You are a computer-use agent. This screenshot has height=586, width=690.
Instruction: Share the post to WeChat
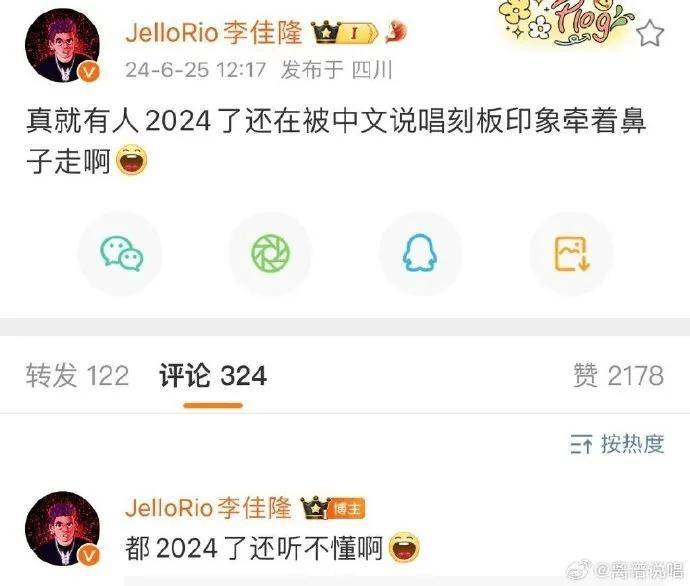click(x=121, y=254)
